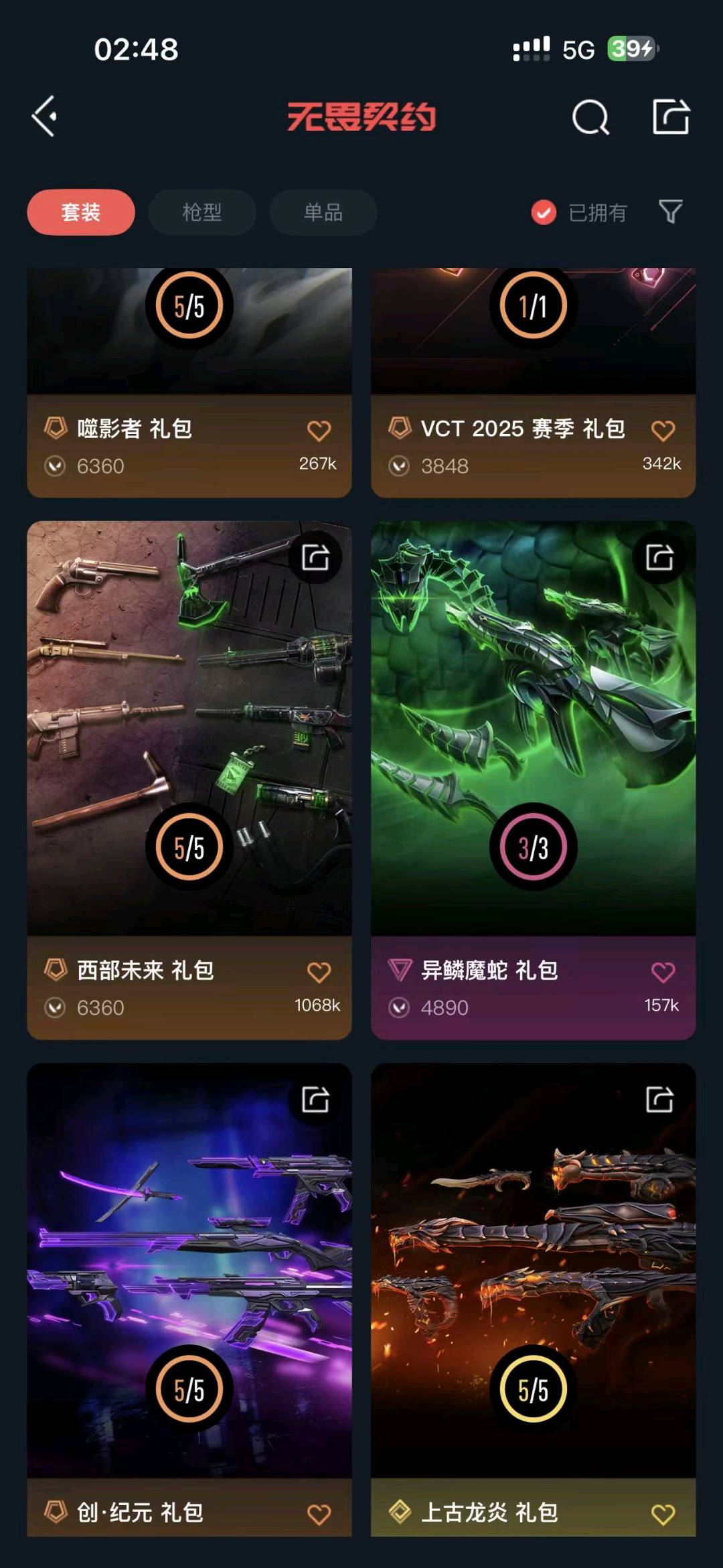Like the 噬影者 礼包 bundle
The image size is (723, 1568).
[319, 431]
